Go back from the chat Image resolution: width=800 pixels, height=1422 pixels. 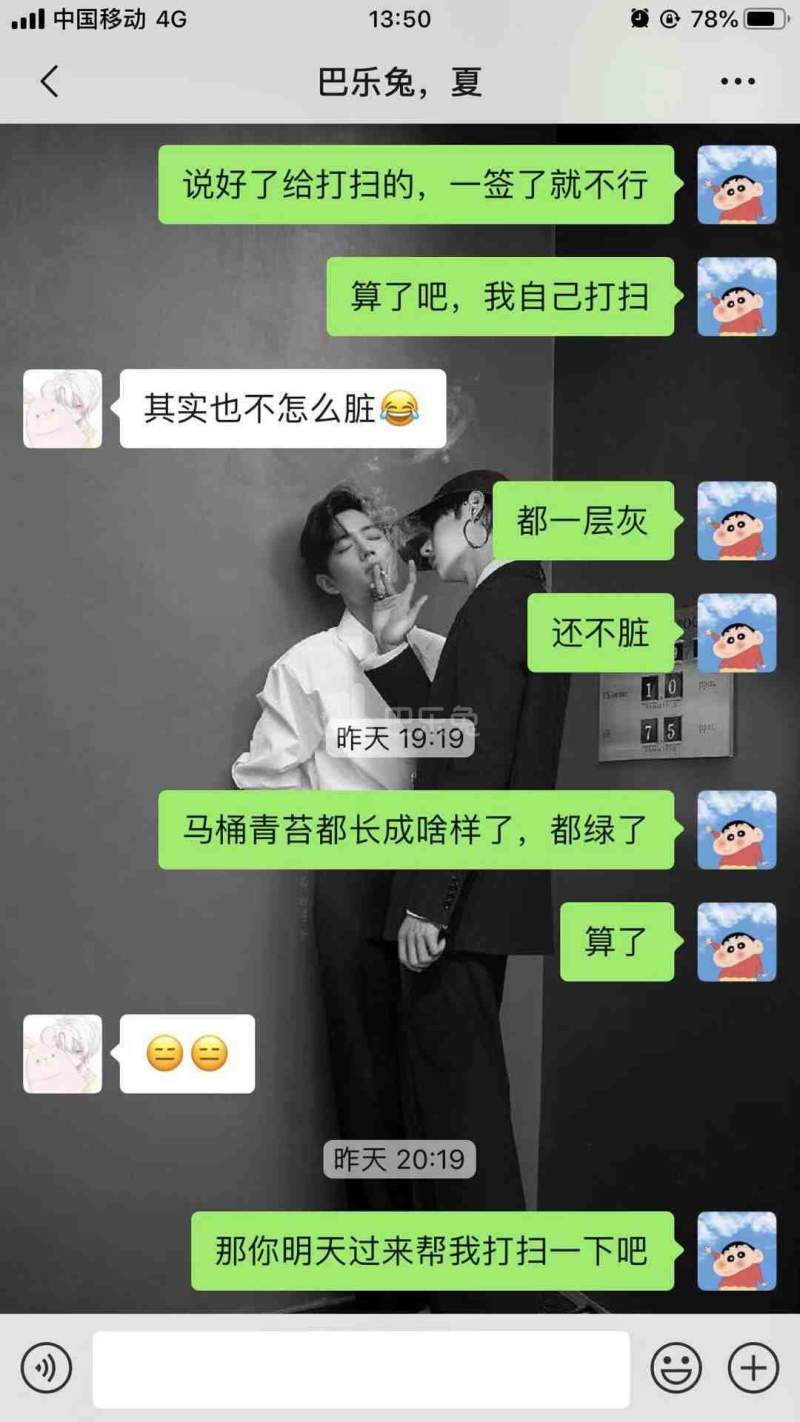(49, 81)
